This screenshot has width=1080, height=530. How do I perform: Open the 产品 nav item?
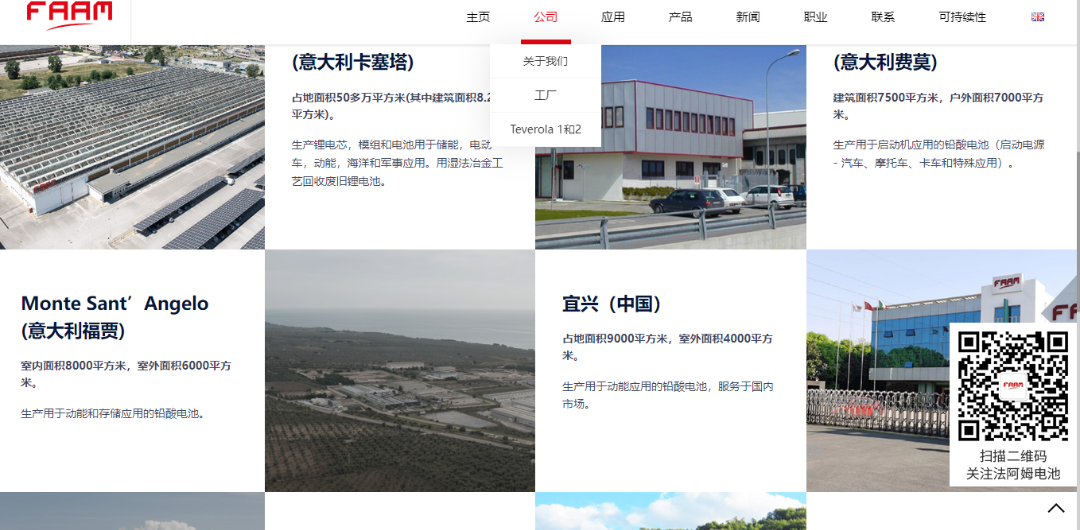(680, 17)
